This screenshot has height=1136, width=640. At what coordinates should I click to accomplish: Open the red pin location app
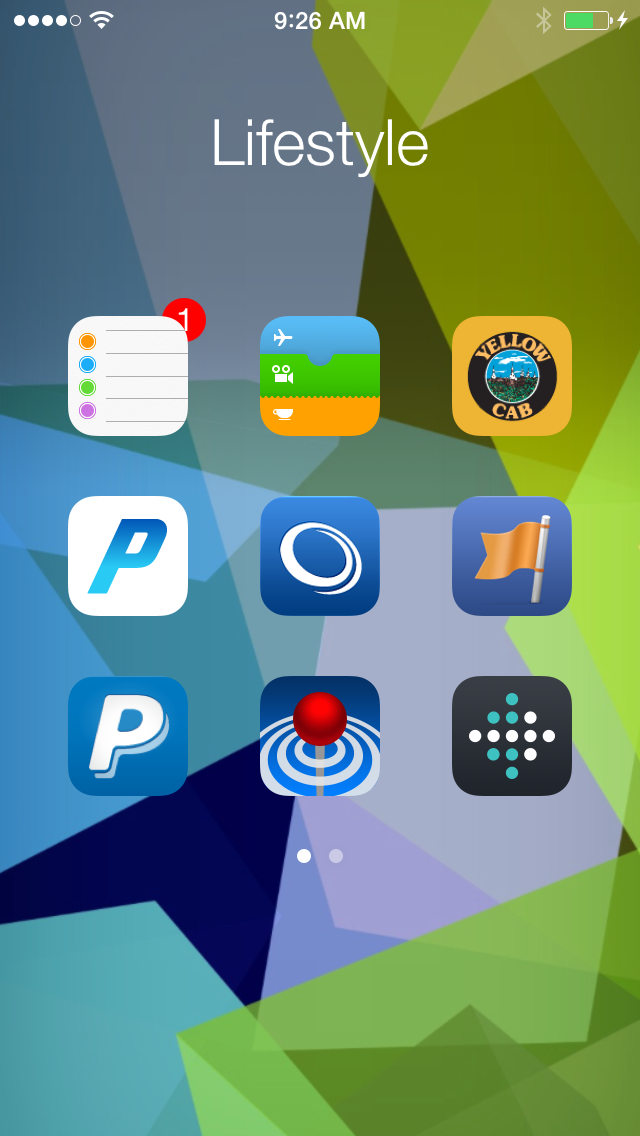pyautogui.click(x=320, y=736)
